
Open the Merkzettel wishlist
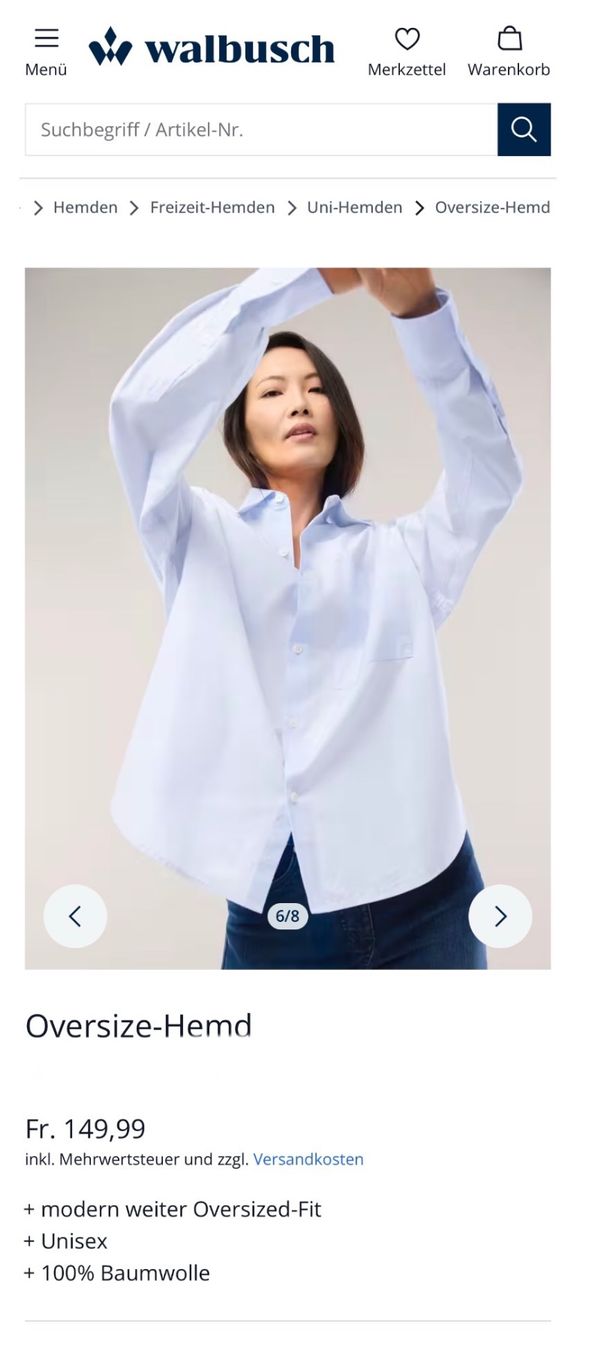pos(407,52)
